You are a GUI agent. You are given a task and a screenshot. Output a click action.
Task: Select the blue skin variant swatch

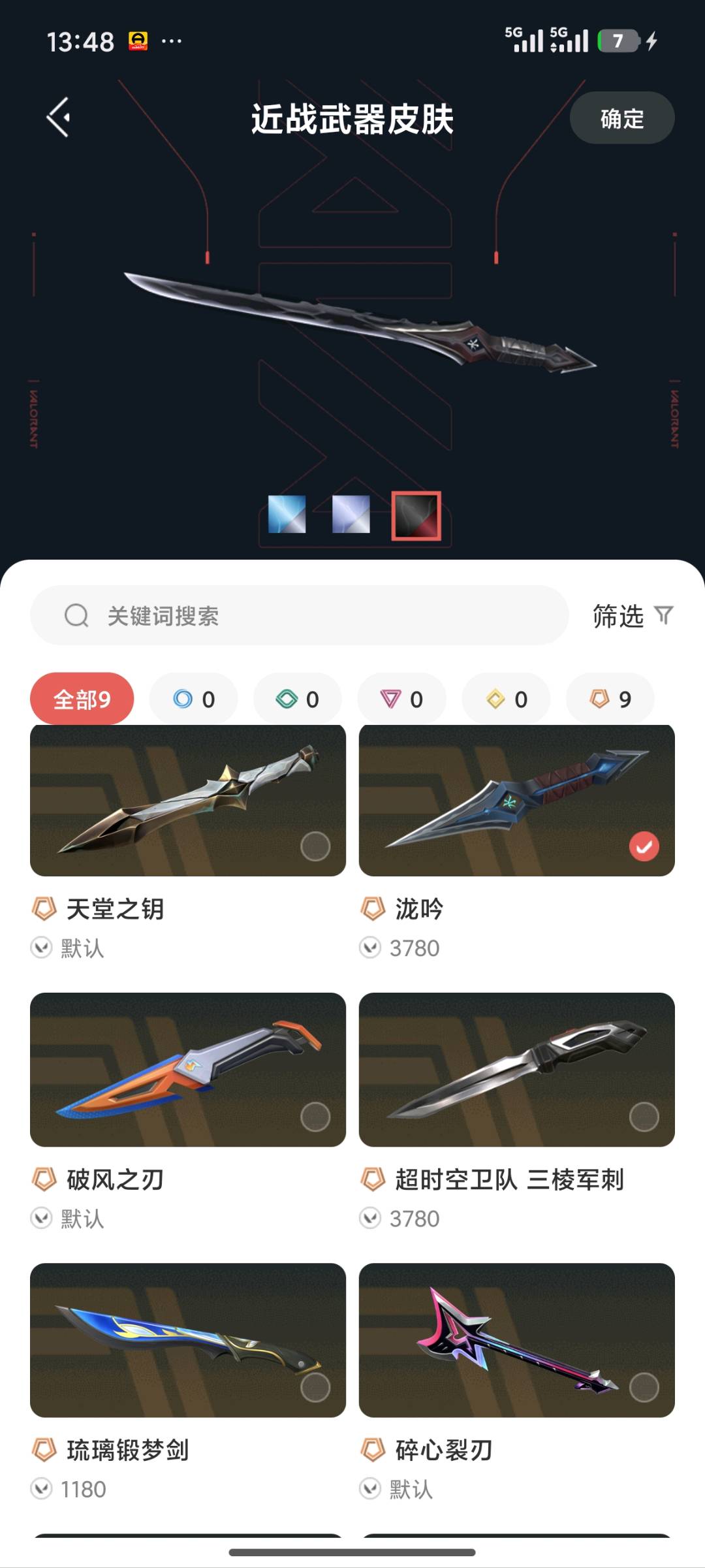tap(287, 515)
